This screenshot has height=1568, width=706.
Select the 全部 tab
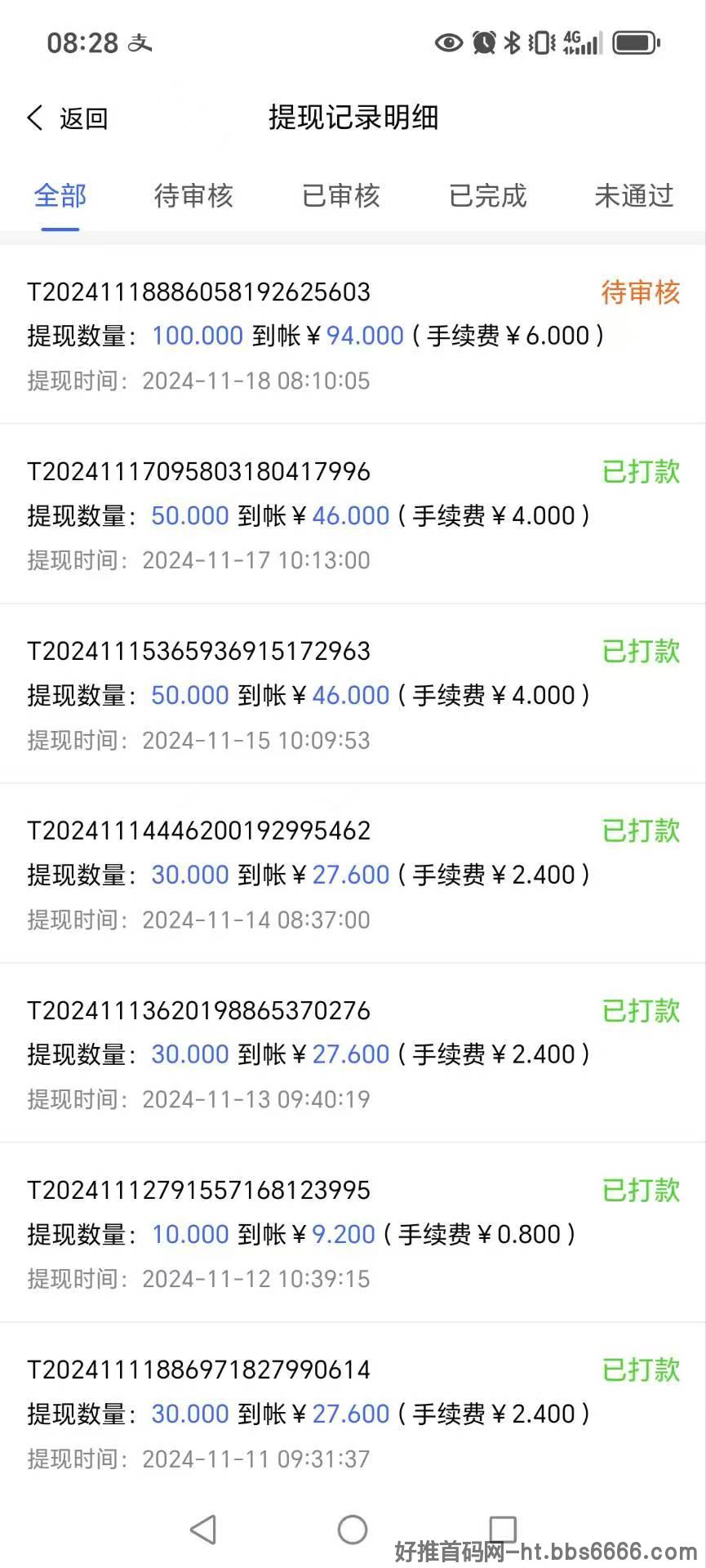tap(60, 196)
